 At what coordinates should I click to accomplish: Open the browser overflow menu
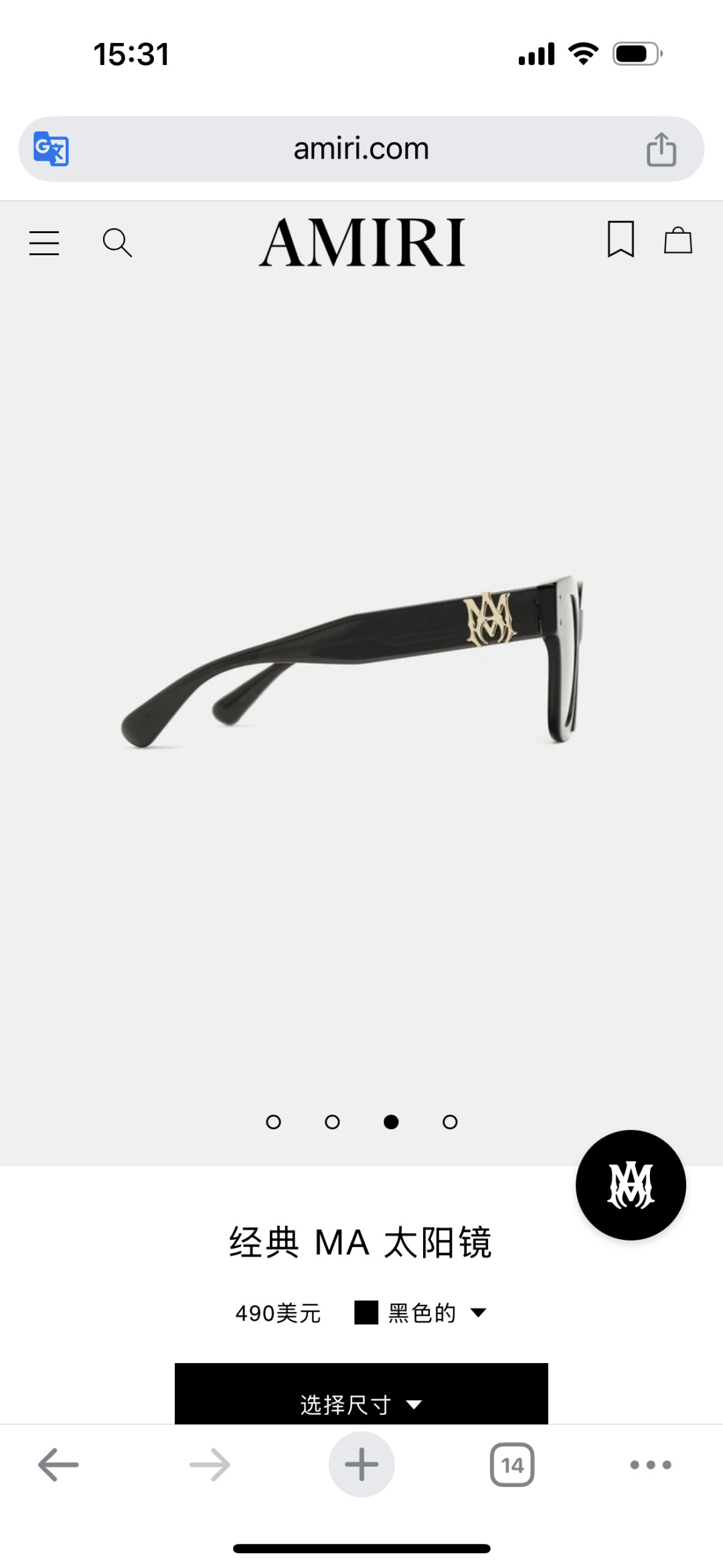(651, 1465)
